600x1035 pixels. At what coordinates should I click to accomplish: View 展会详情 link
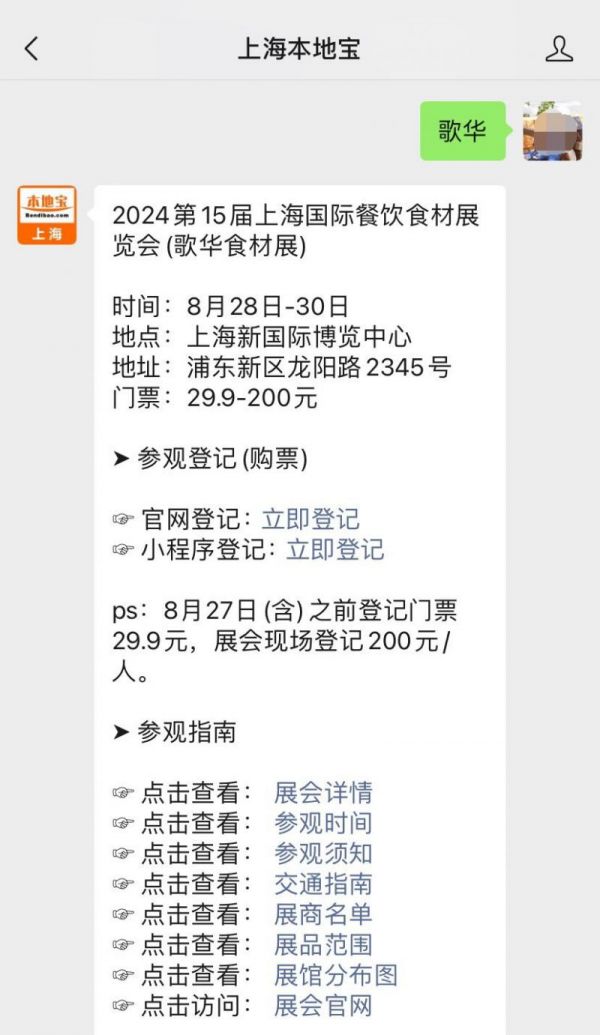tap(323, 793)
